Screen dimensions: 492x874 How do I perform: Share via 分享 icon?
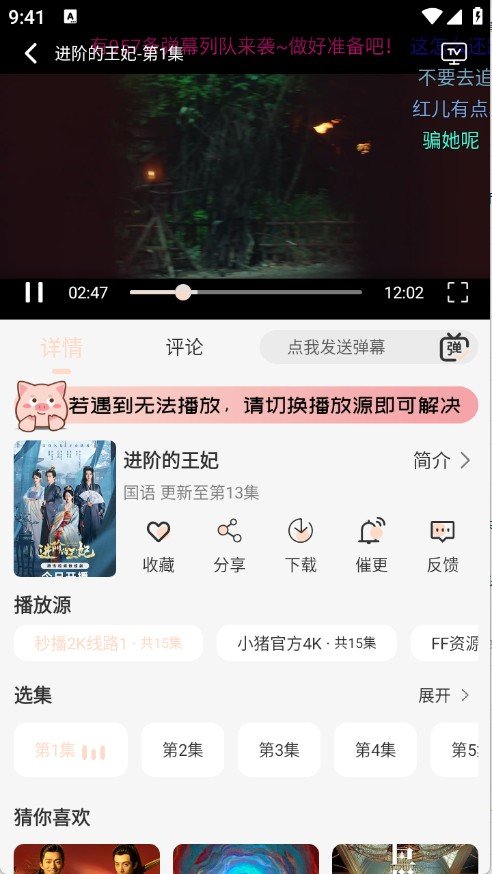pos(230,546)
